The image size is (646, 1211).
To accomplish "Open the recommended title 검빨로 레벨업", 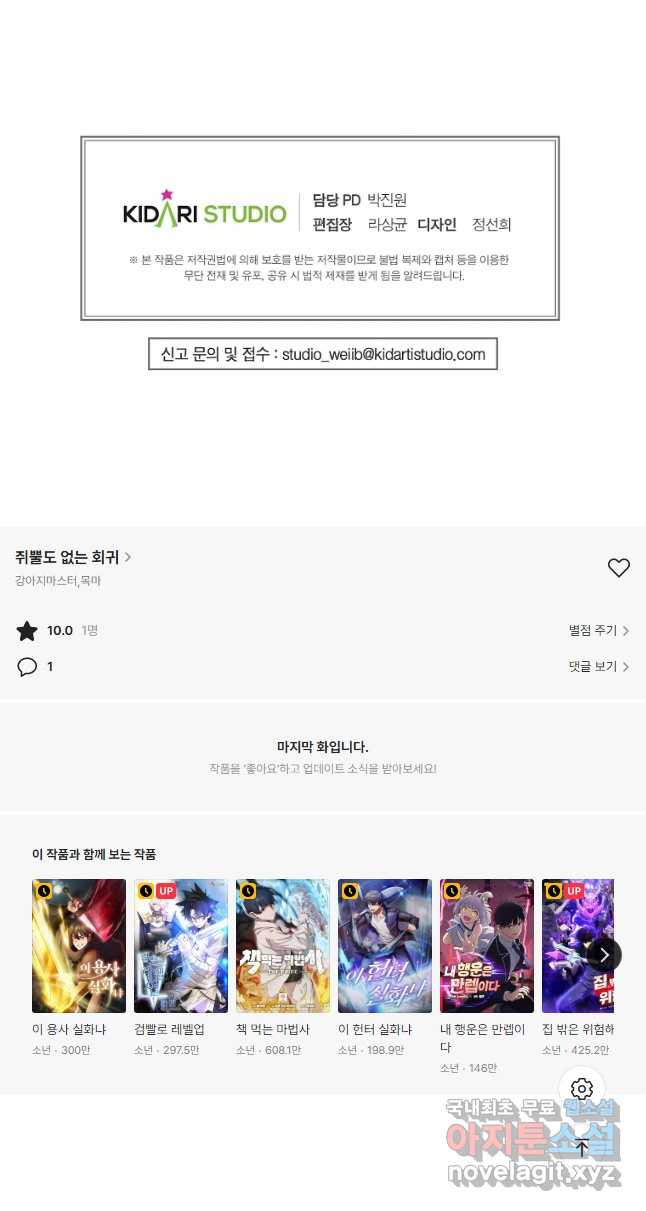I will click(180, 946).
